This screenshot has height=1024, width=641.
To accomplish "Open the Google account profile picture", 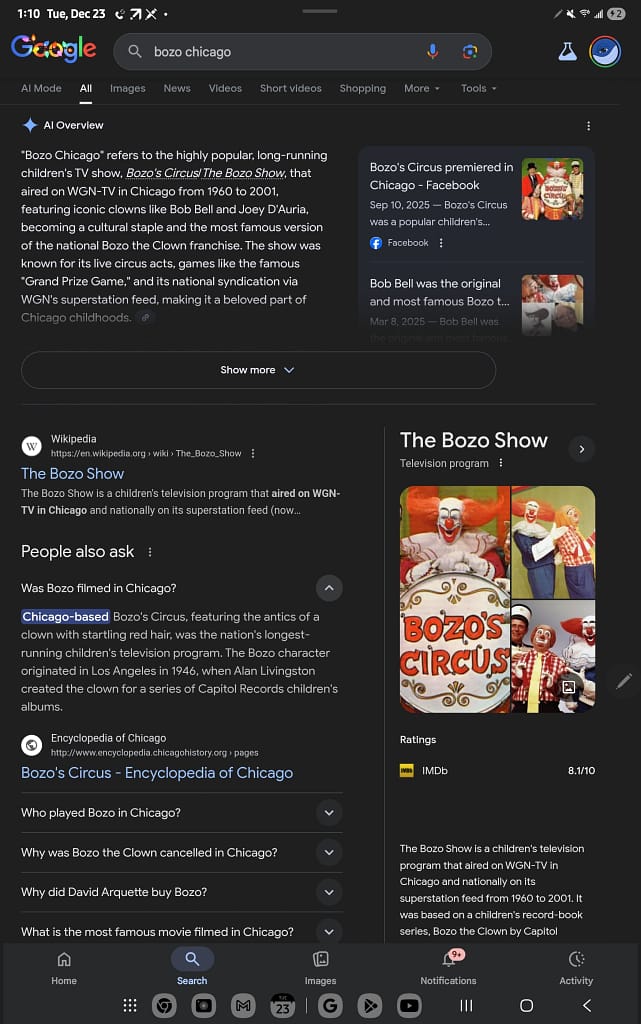I will tap(605, 52).
